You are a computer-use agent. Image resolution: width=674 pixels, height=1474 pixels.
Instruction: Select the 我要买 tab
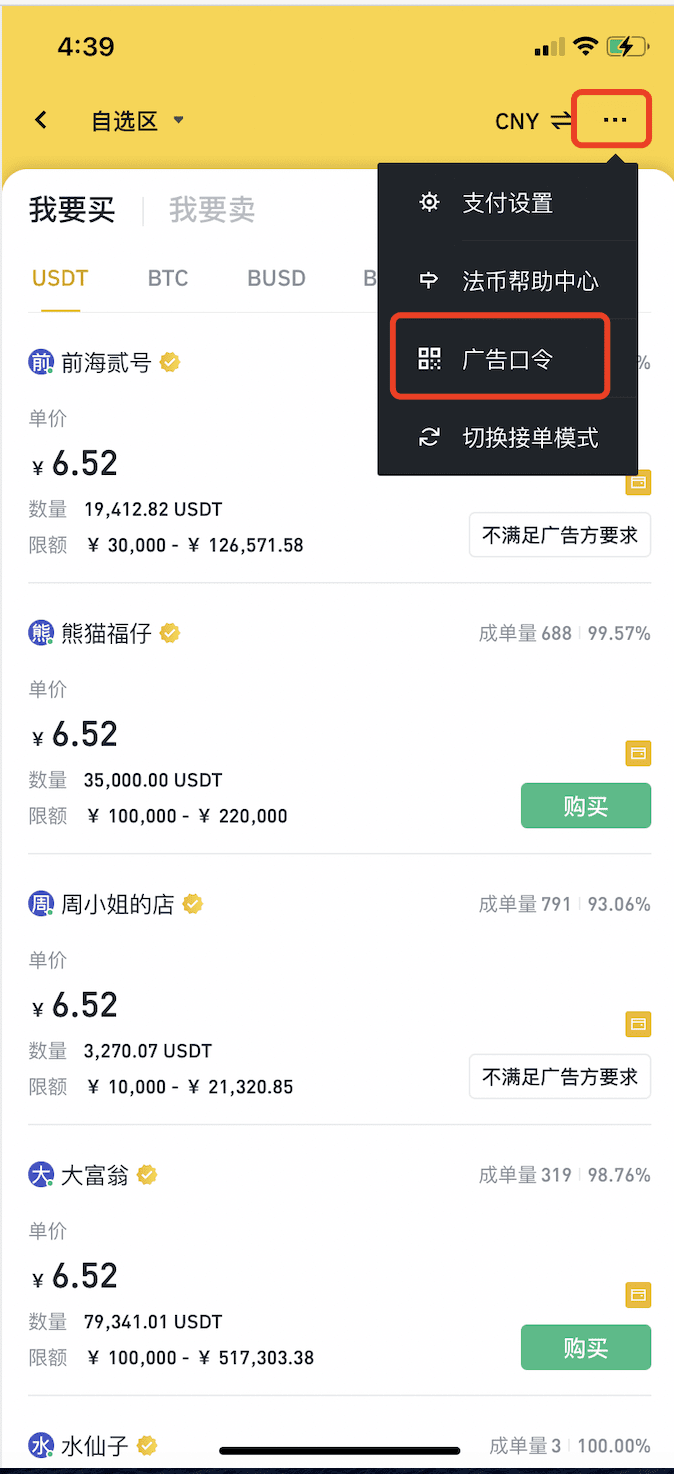[x=72, y=210]
